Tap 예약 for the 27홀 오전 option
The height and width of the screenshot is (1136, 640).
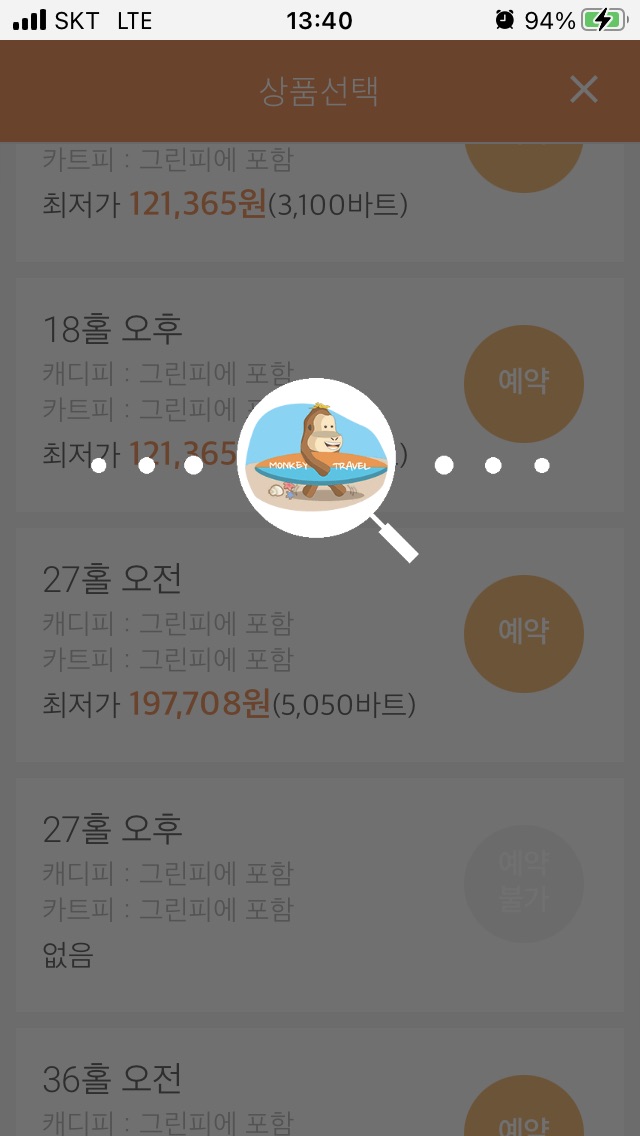click(523, 634)
